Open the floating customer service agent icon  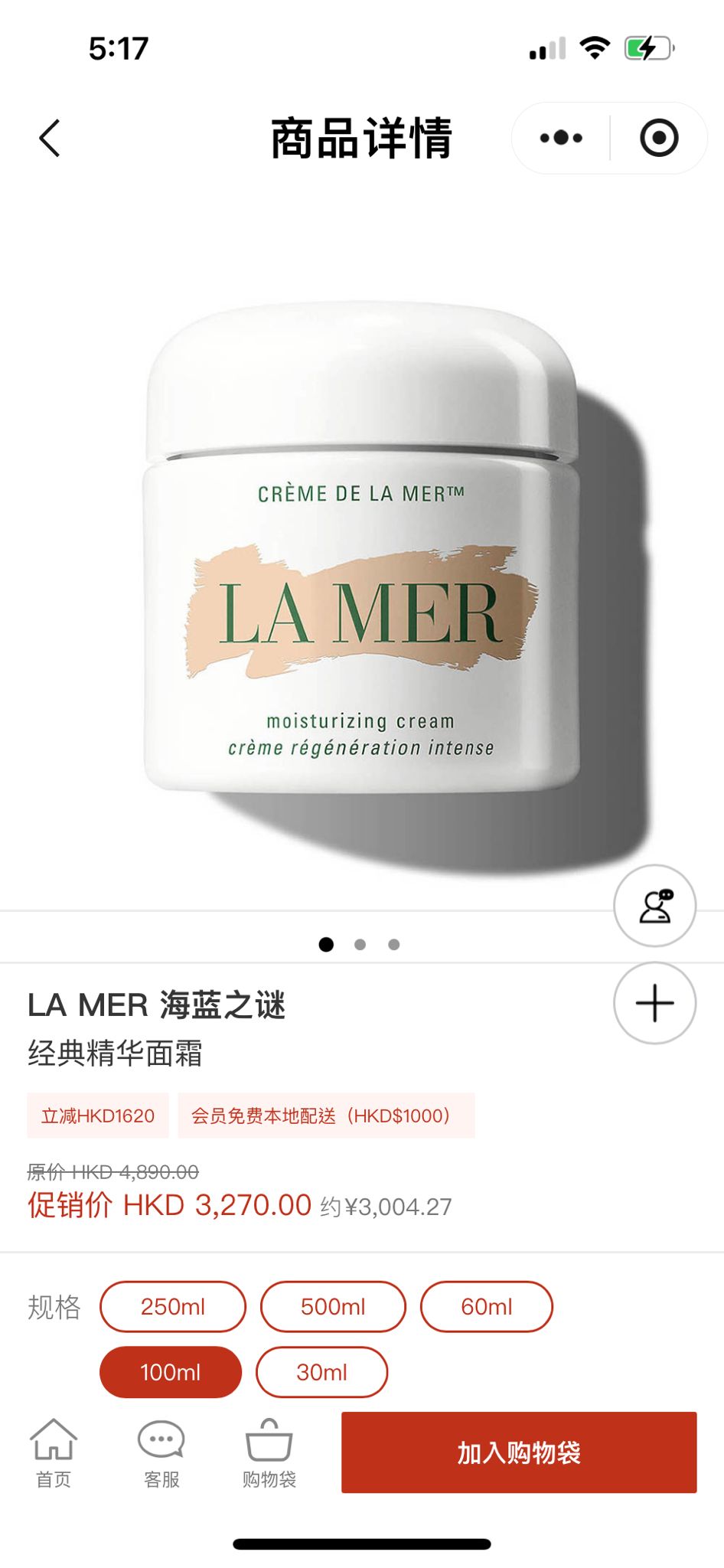pos(654,906)
